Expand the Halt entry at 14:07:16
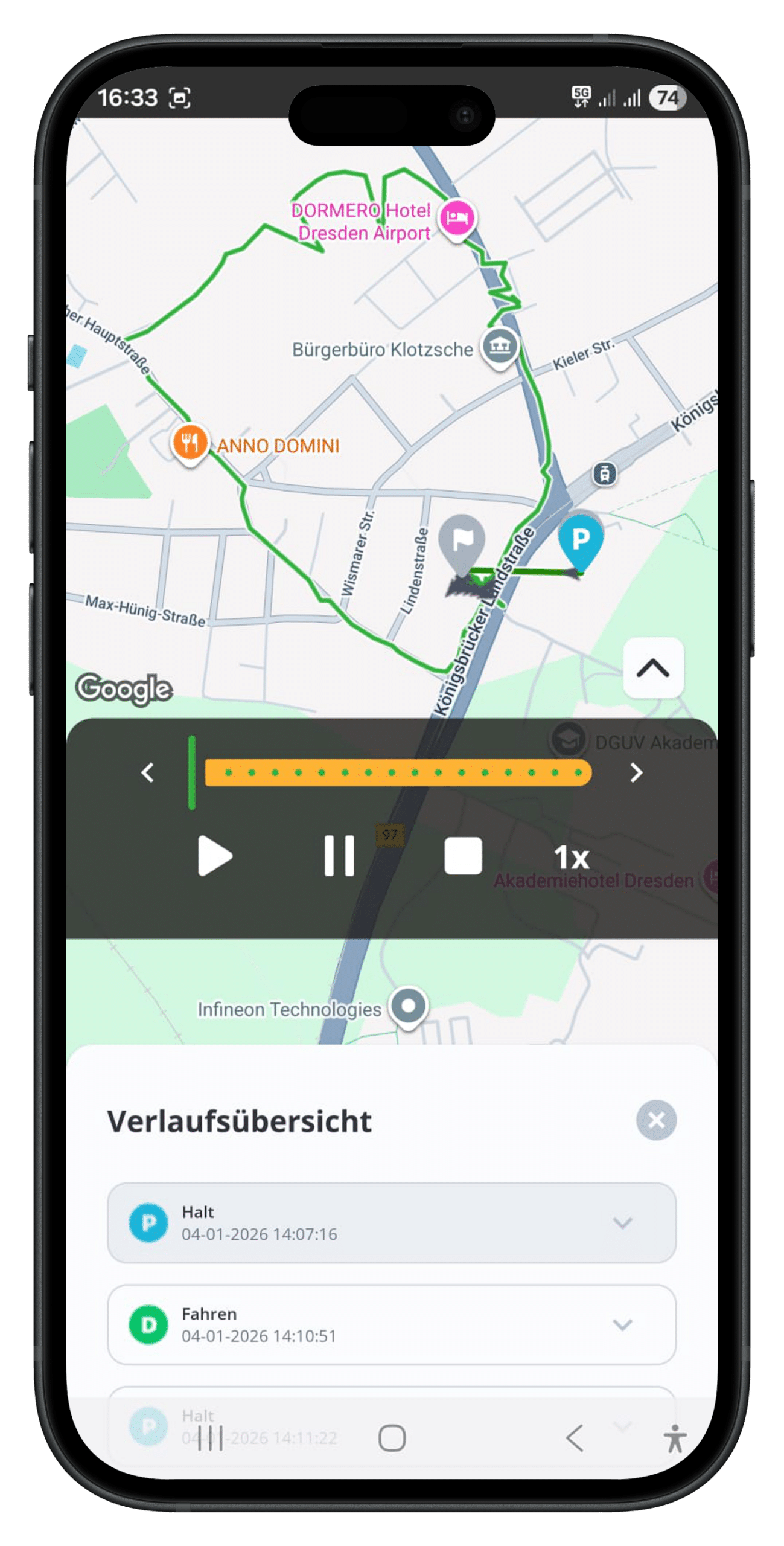784x1546 pixels. tap(622, 1223)
